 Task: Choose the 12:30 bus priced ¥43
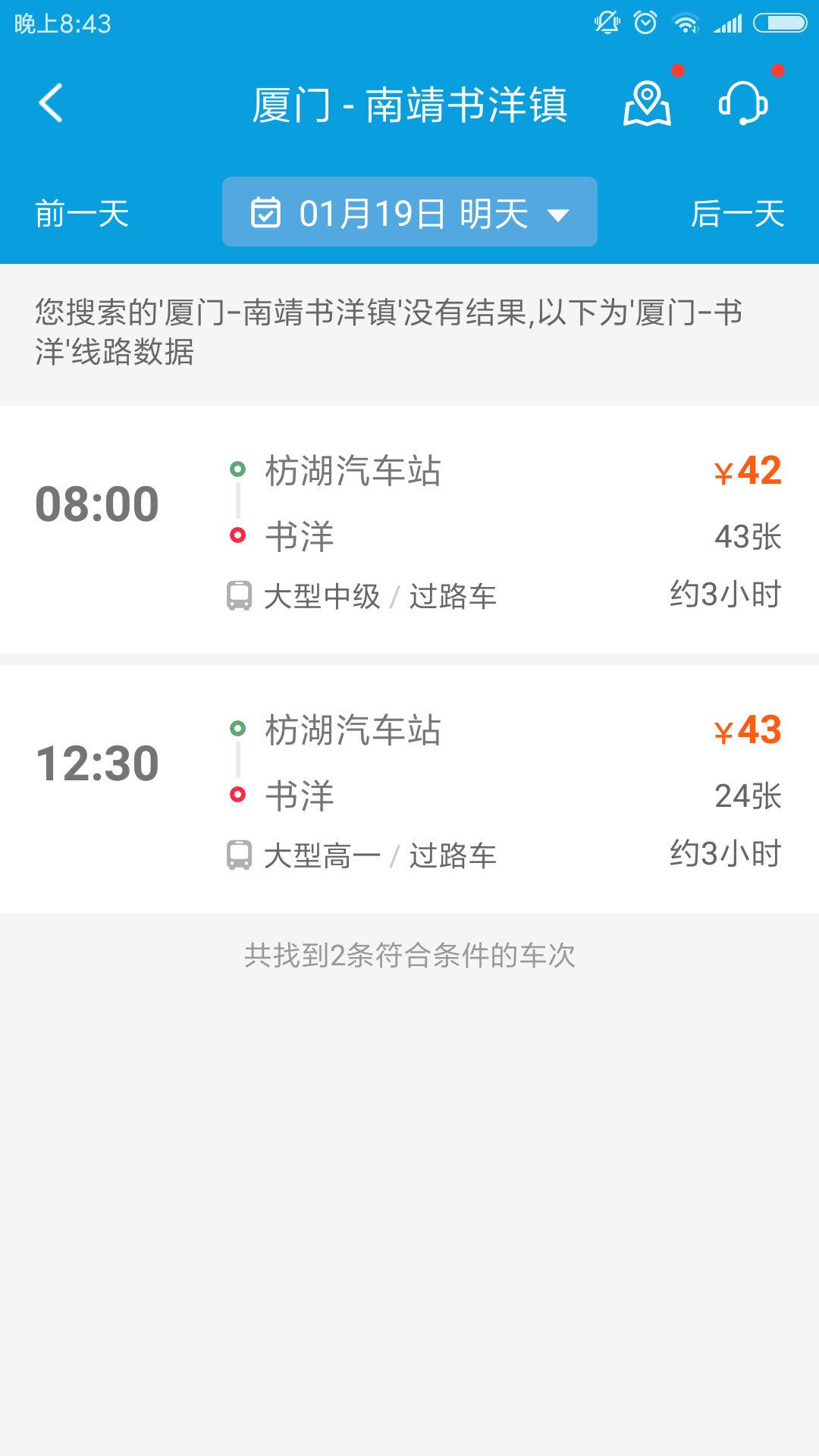(409, 789)
